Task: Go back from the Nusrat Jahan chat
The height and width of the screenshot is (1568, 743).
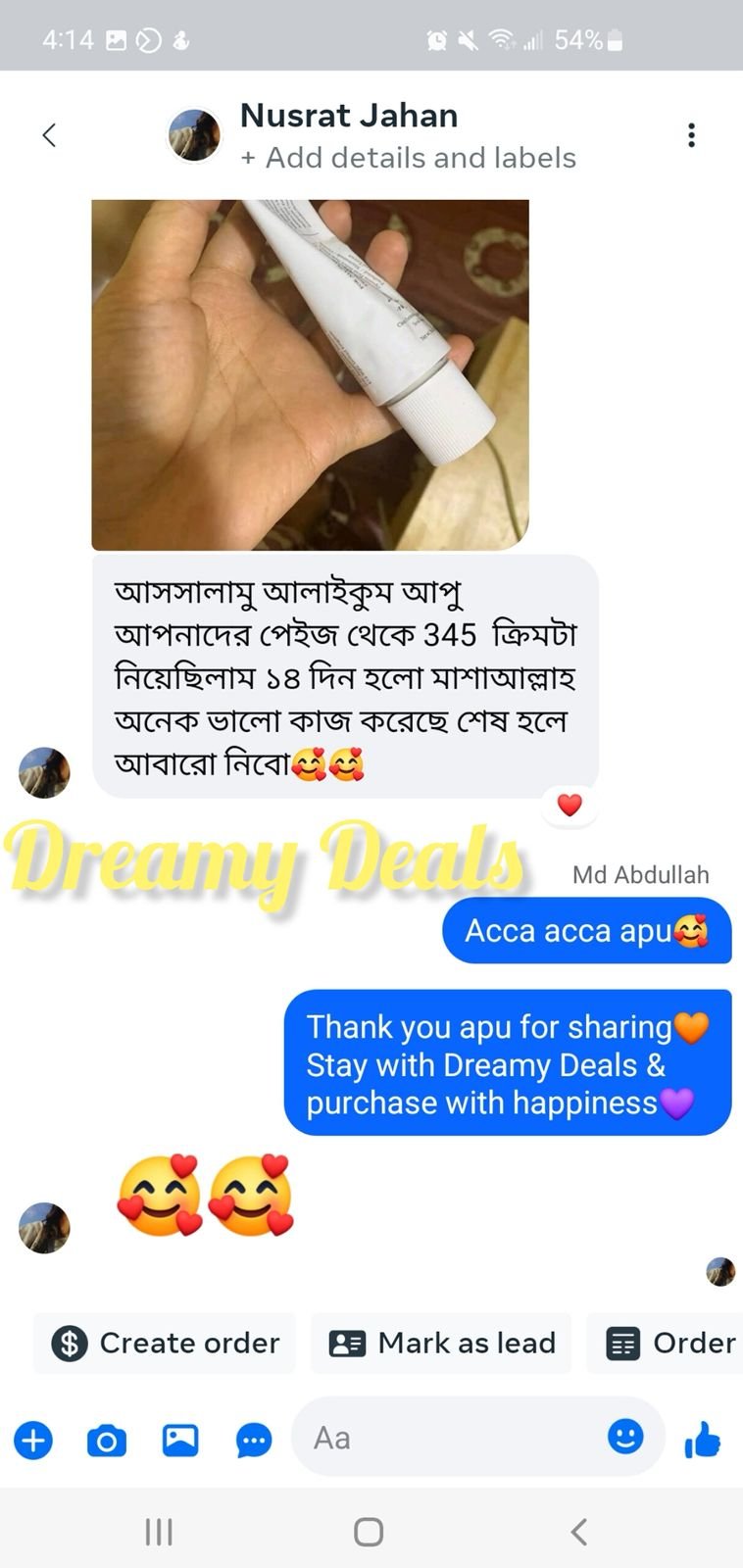Action: coord(49,135)
